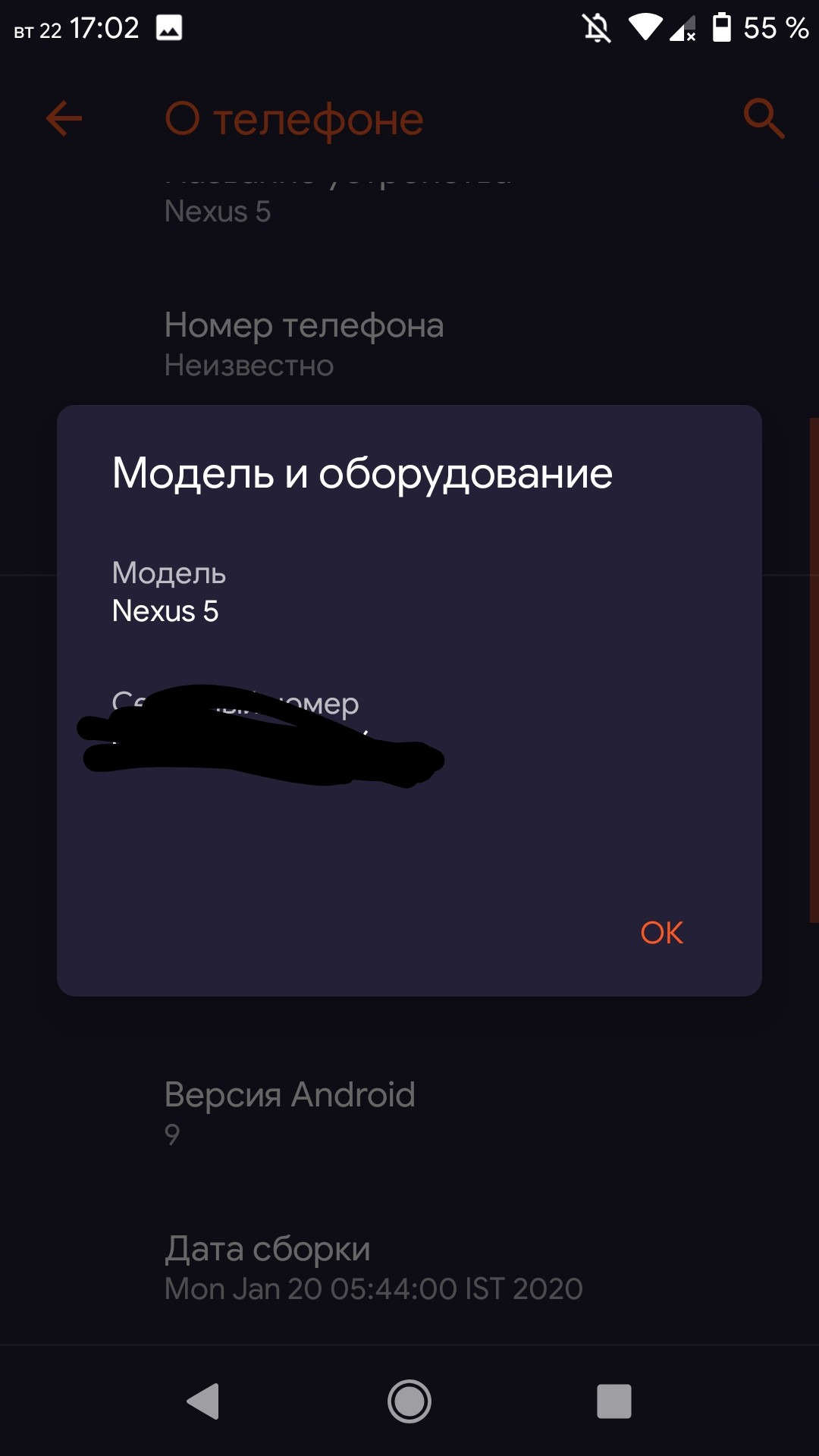This screenshot has width=819, height=1456.
Task: Go back with the system back button
Action: 203,1401
